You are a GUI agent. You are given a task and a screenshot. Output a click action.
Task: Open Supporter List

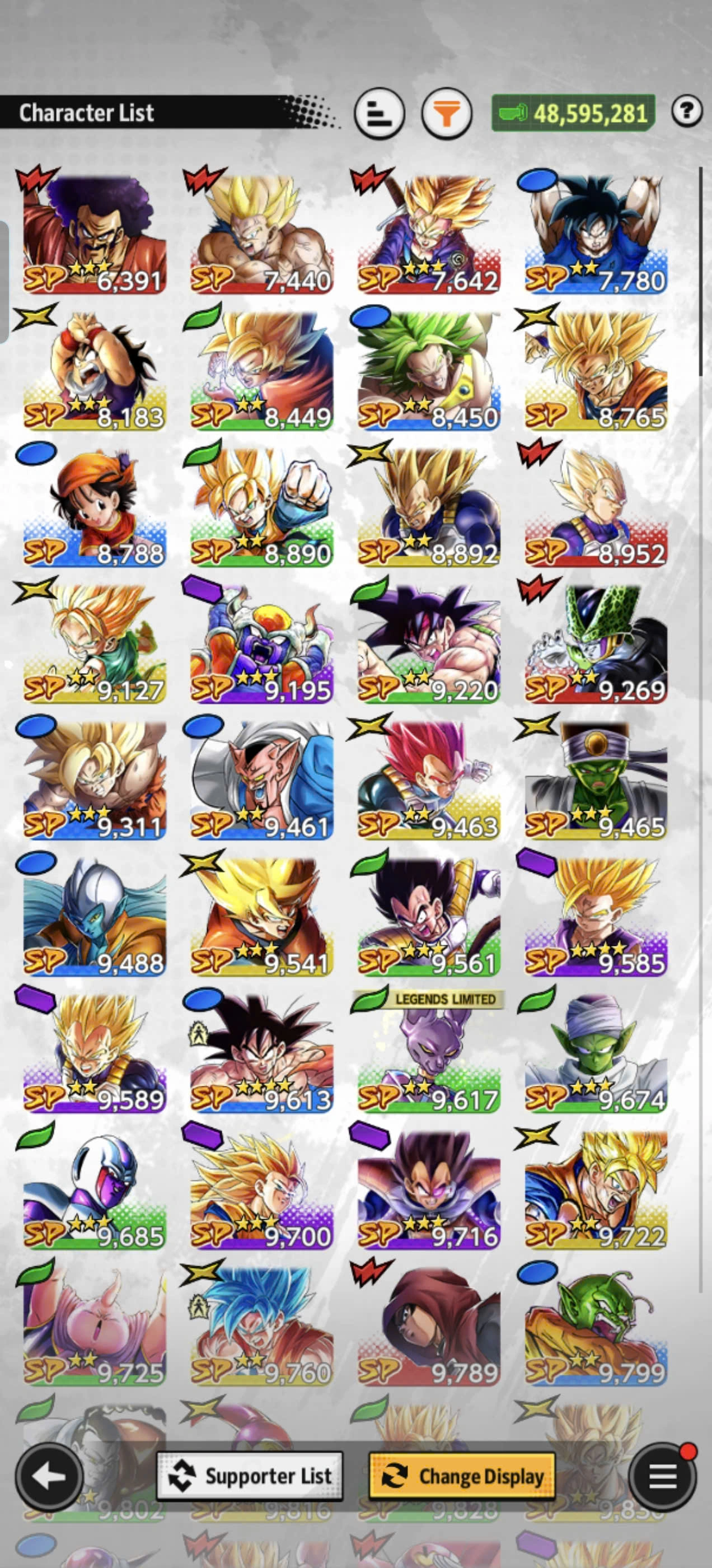(x=250, y=1476)
